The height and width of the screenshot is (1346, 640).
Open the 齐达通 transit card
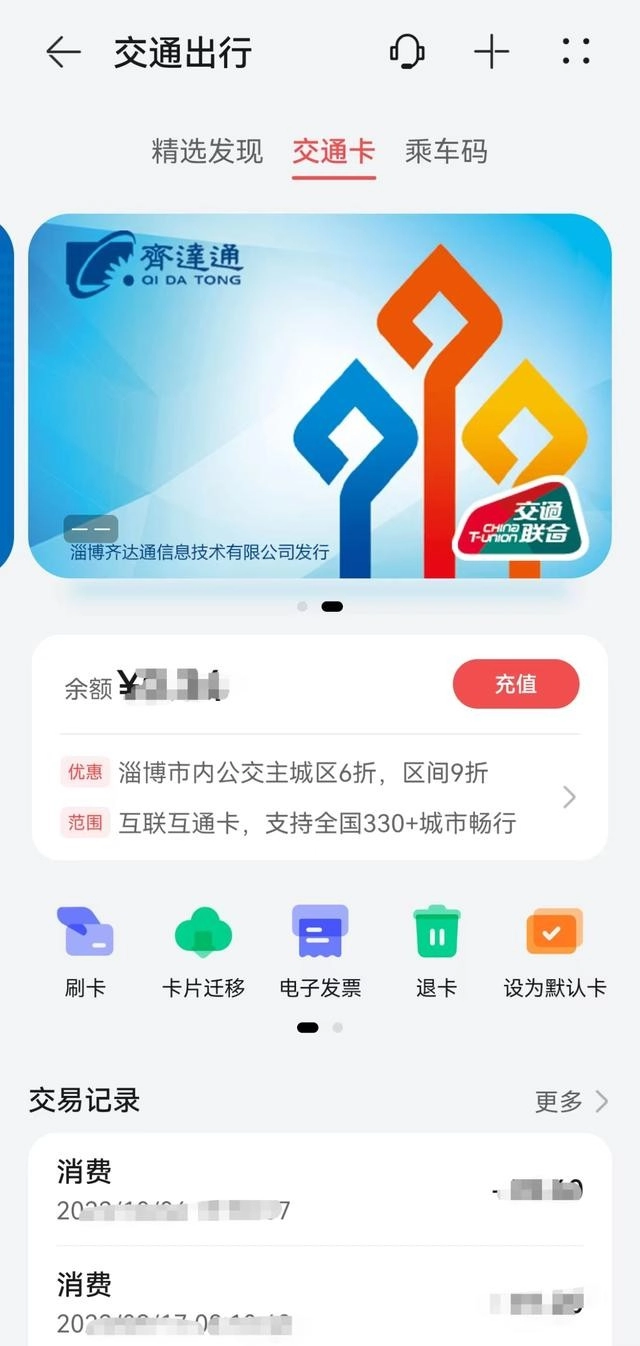tap(320, 396)
